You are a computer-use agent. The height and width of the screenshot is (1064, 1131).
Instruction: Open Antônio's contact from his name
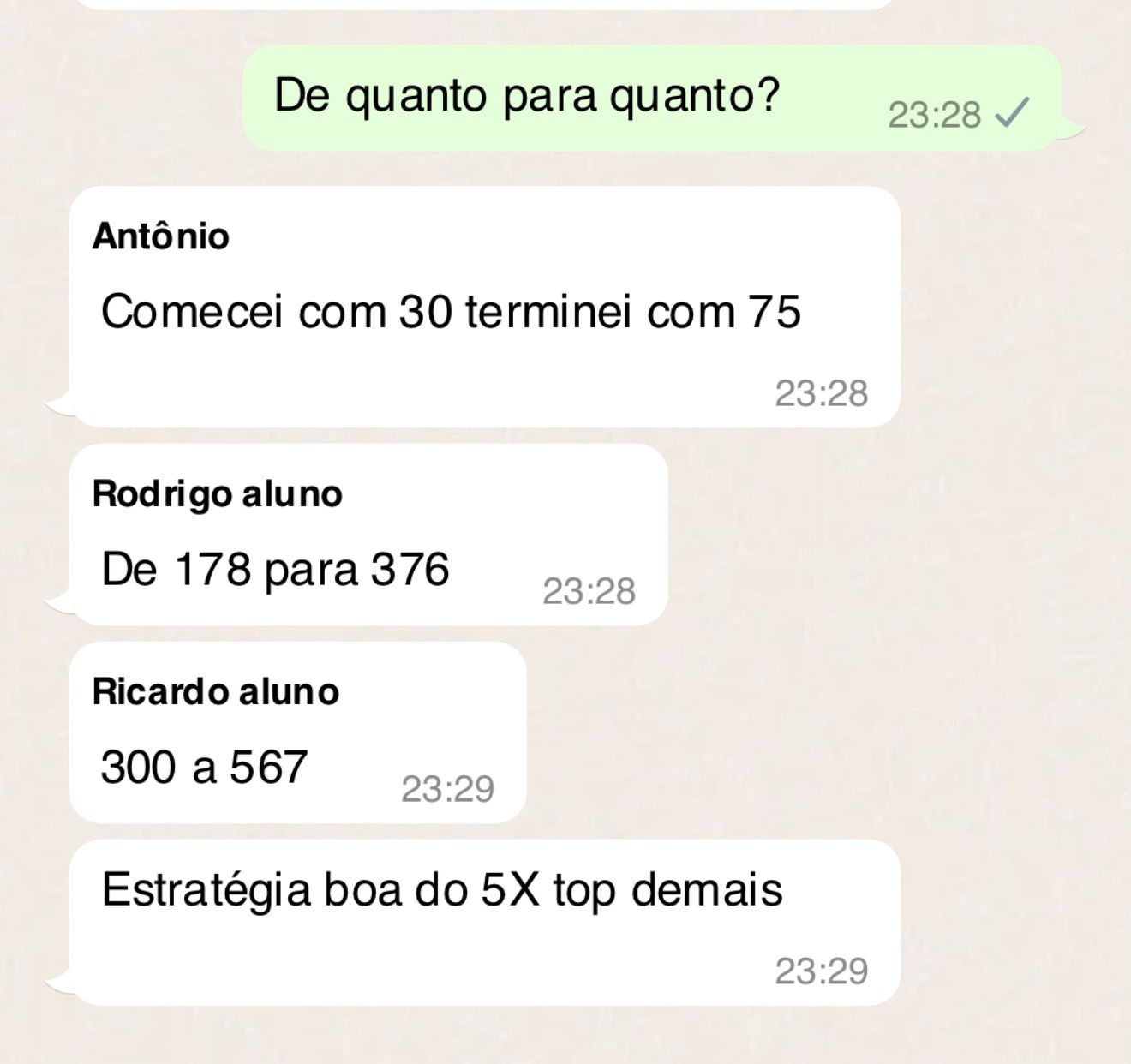pyautogui.click(x=161, y=236)
